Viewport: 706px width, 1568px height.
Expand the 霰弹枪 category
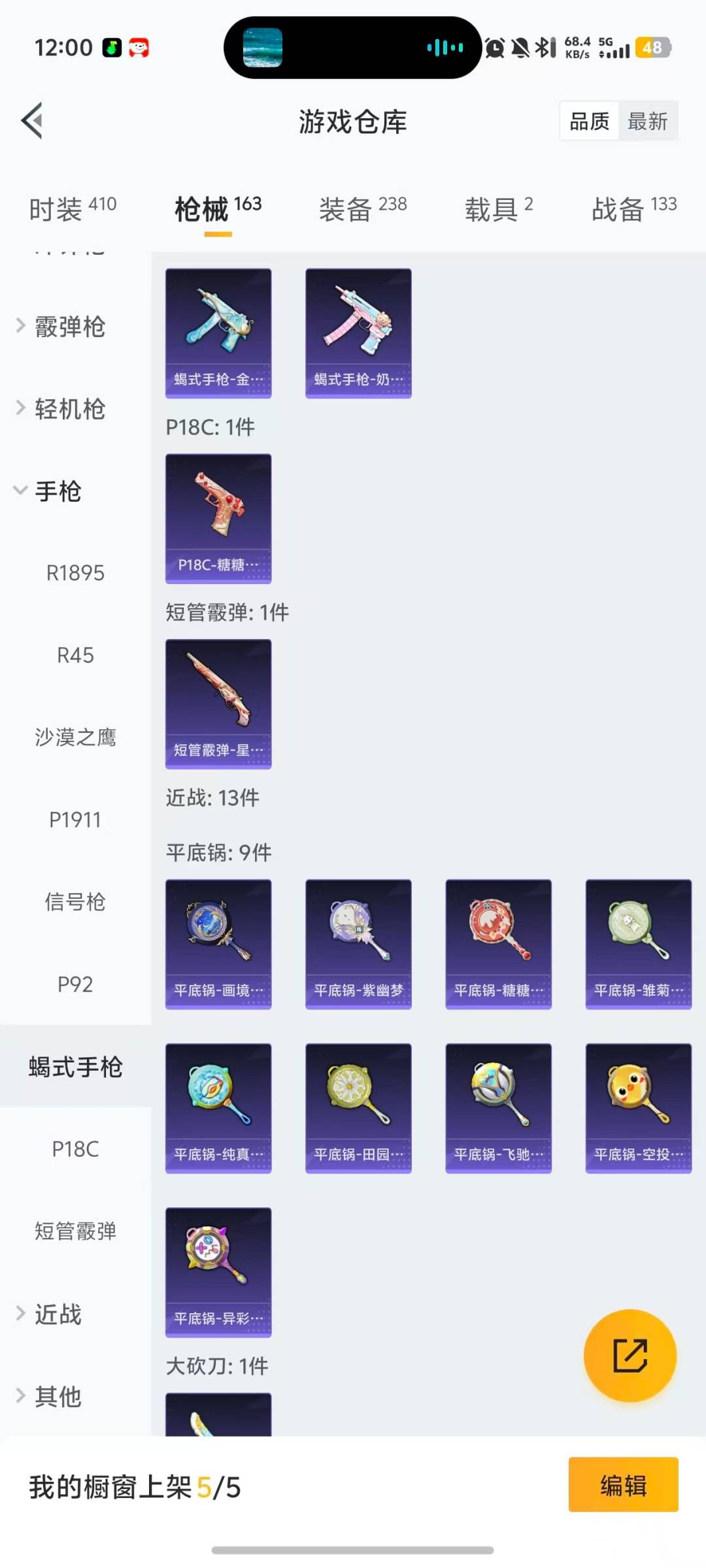[69, 326]
